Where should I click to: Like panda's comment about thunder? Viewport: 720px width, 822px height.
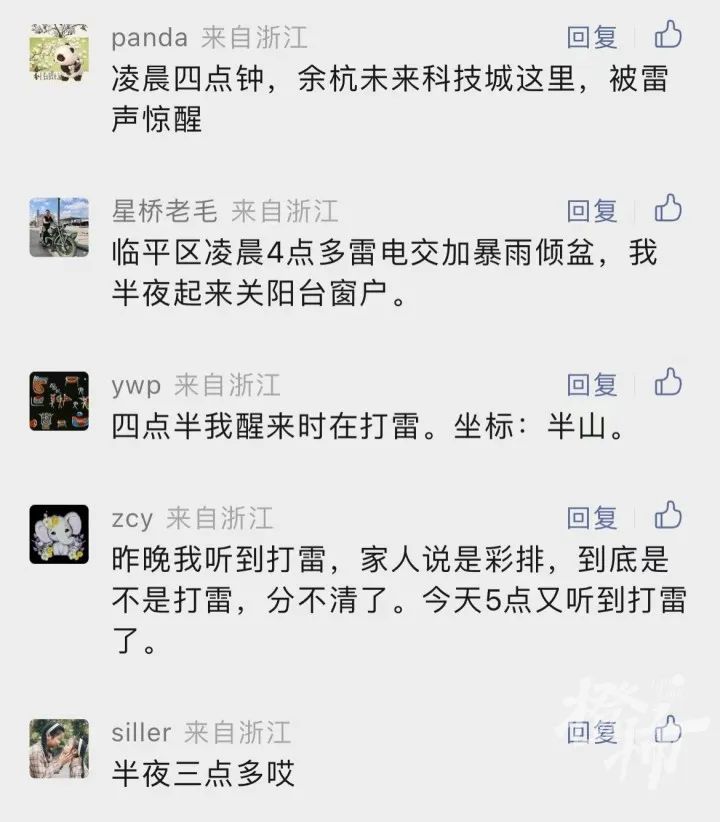668,37
